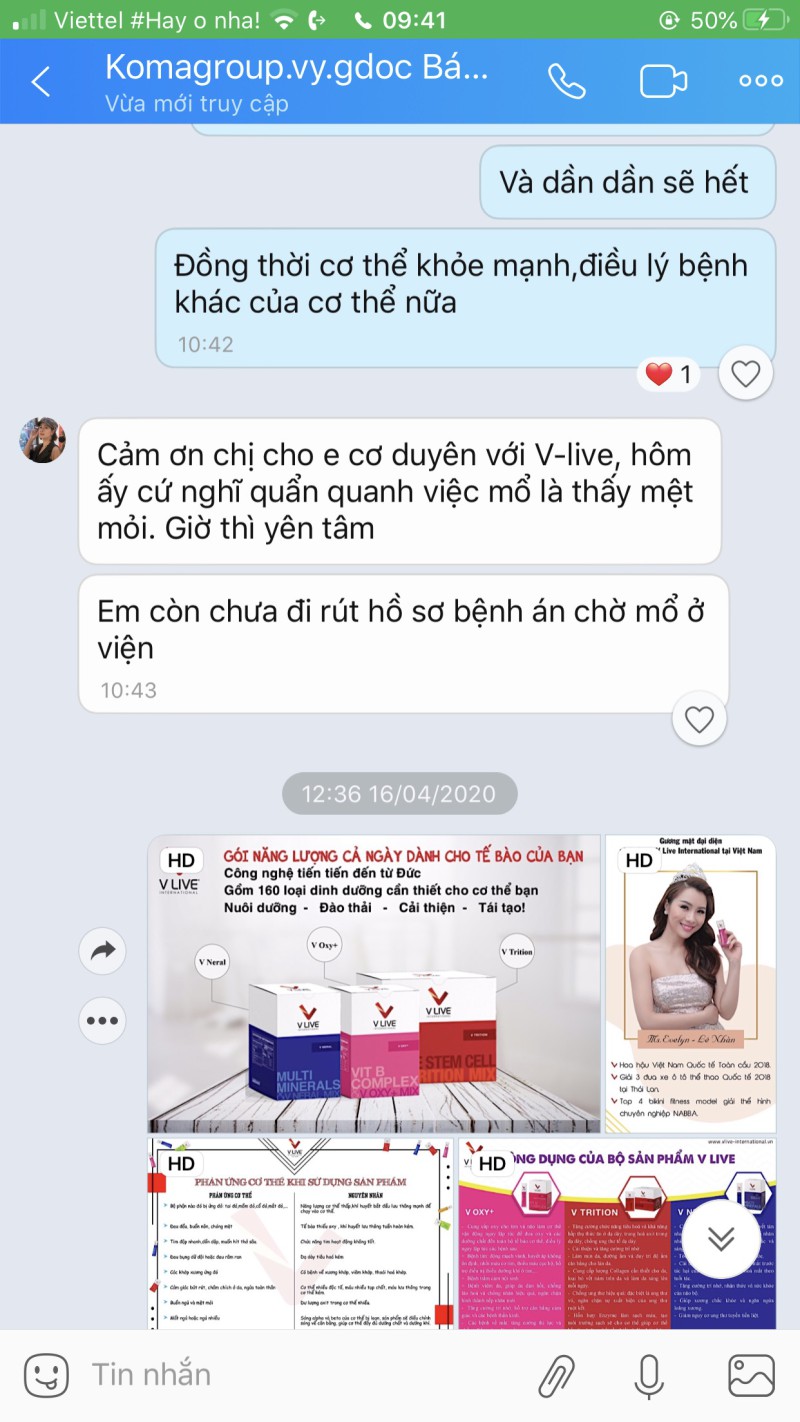This screenshot has height=1422, width=800.
Task: Open the sticker and emoji picker
Action: click(x=47, y=1375)
